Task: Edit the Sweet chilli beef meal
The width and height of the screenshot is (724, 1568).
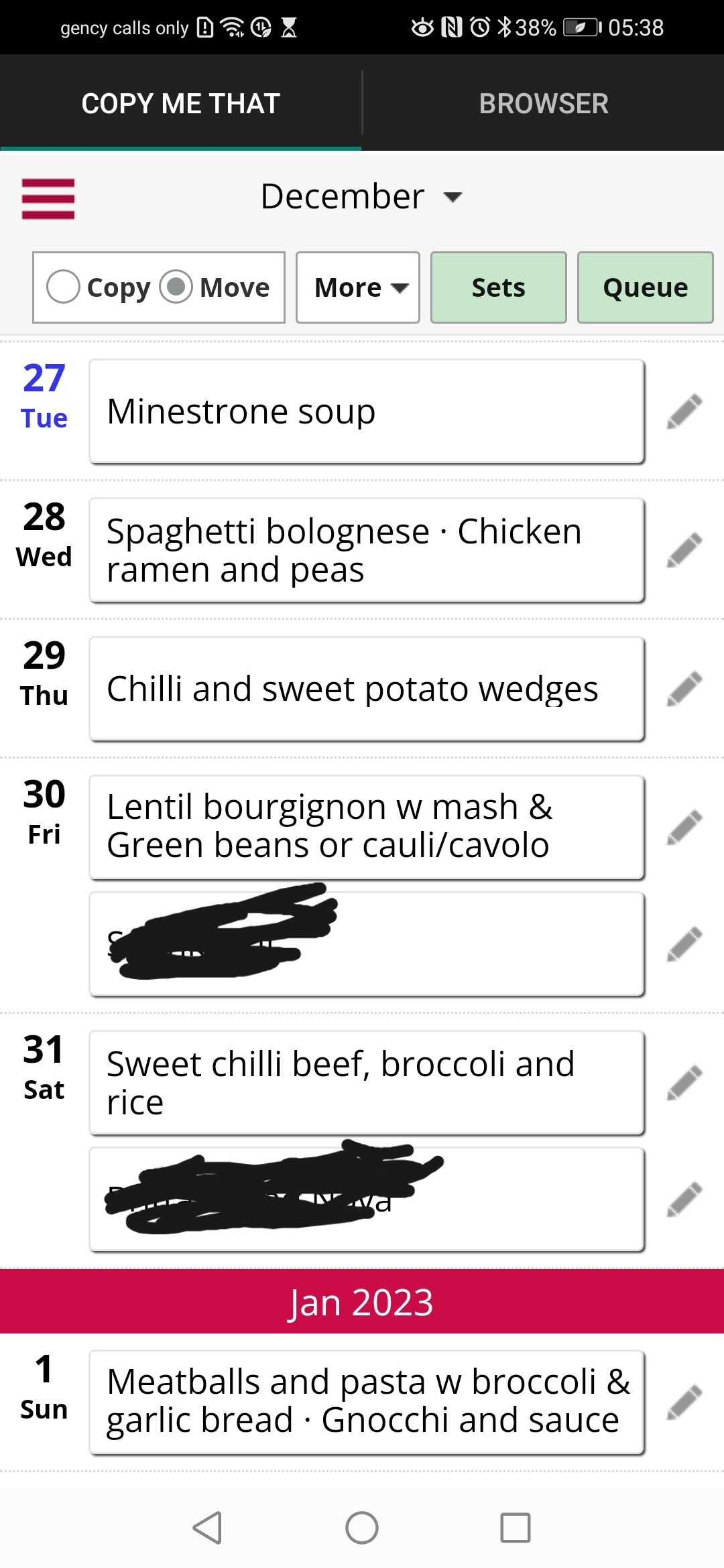Action: [684, 1083]
